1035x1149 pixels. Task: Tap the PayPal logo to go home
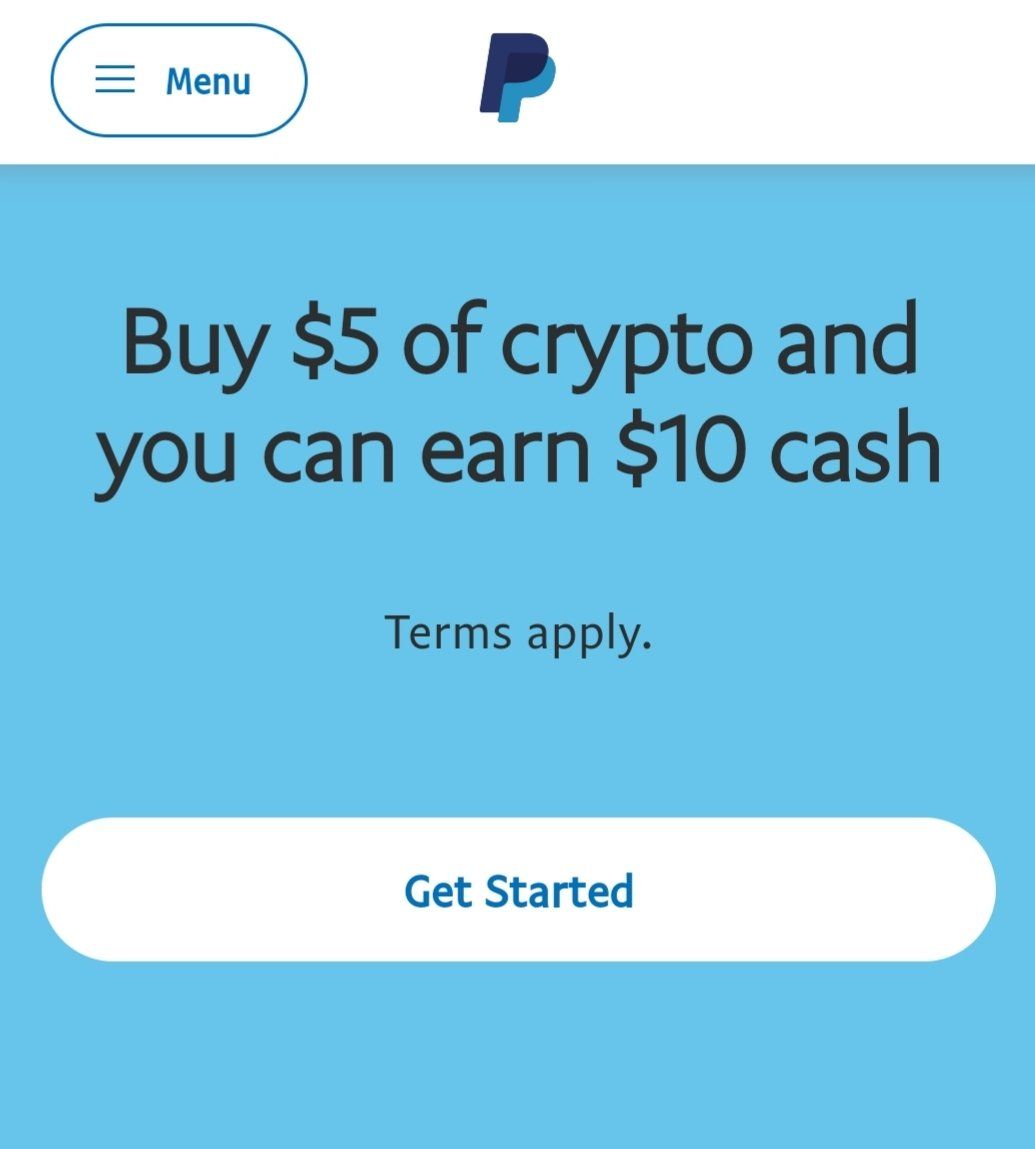point(517,77)
